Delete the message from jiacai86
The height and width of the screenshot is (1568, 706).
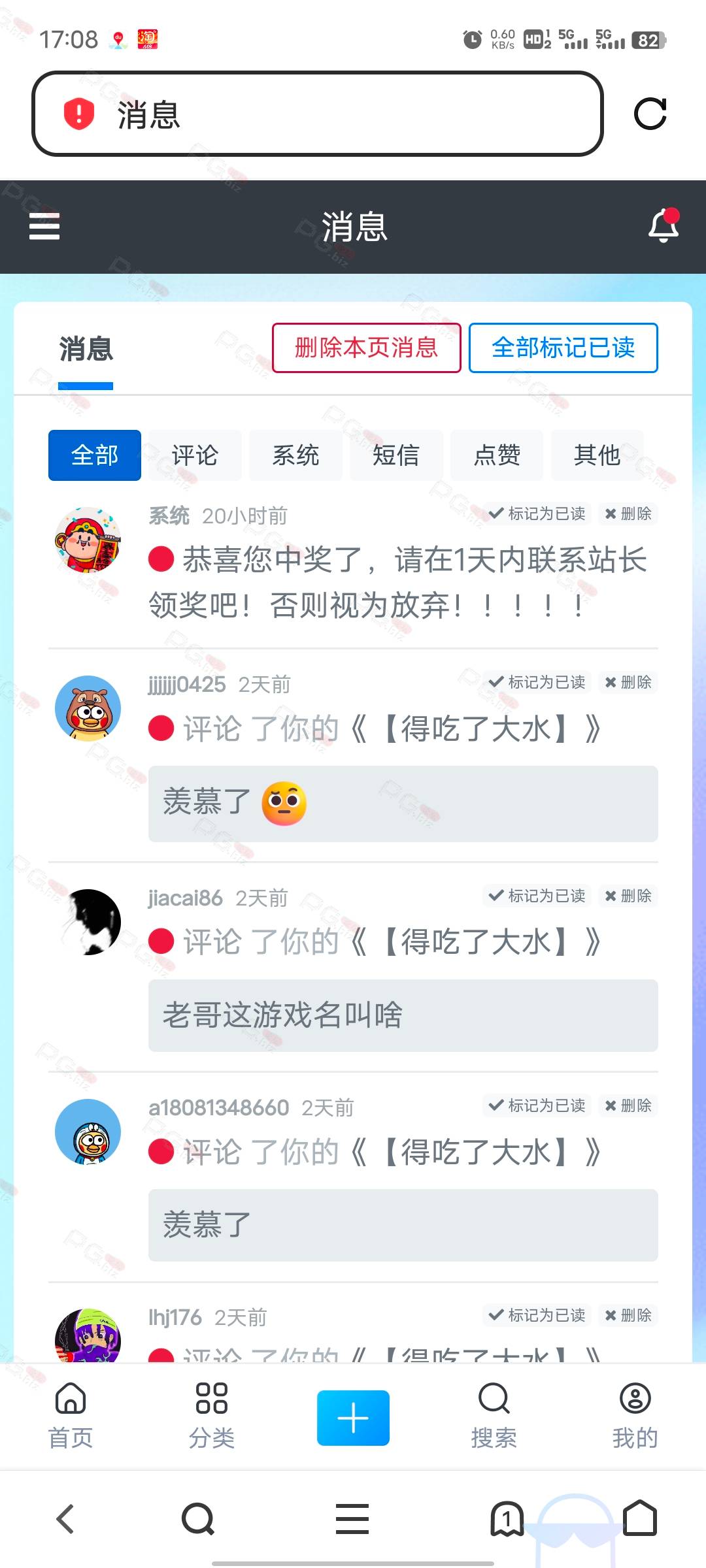coord(628,896)
